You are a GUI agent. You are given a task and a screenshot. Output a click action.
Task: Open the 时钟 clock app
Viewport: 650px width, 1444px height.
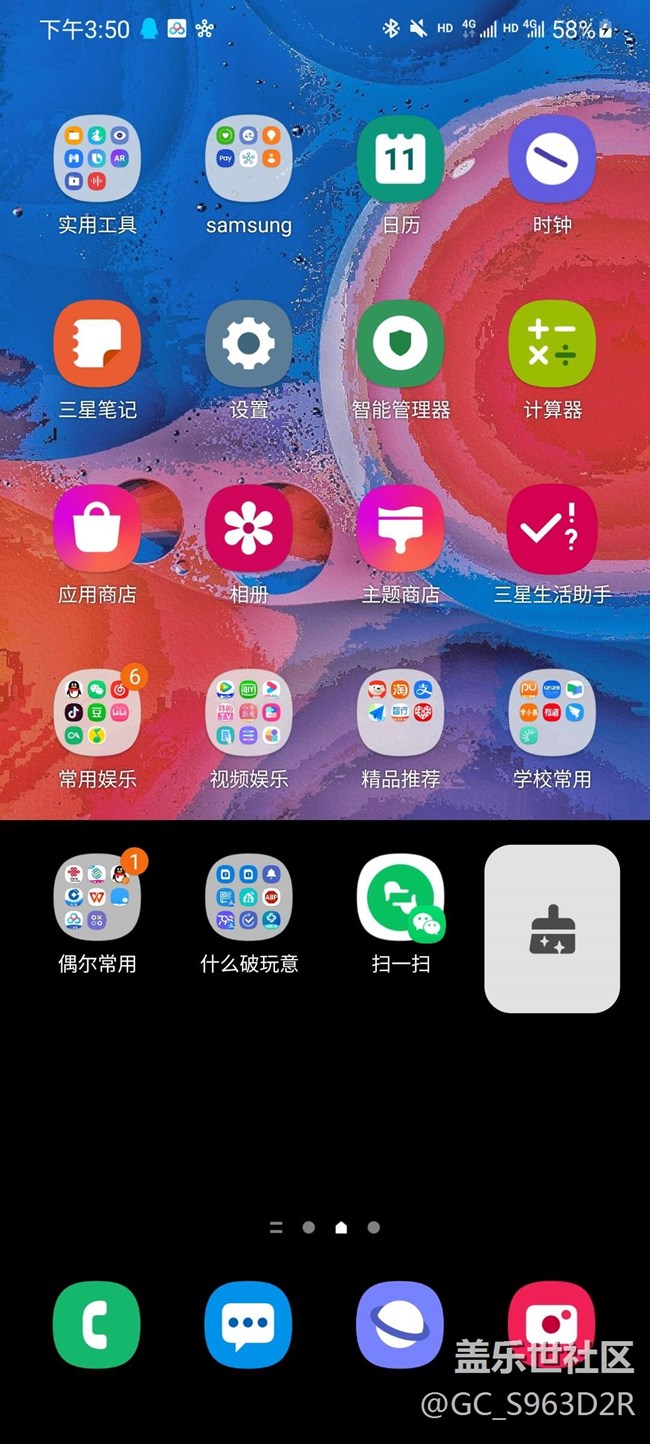552,159
